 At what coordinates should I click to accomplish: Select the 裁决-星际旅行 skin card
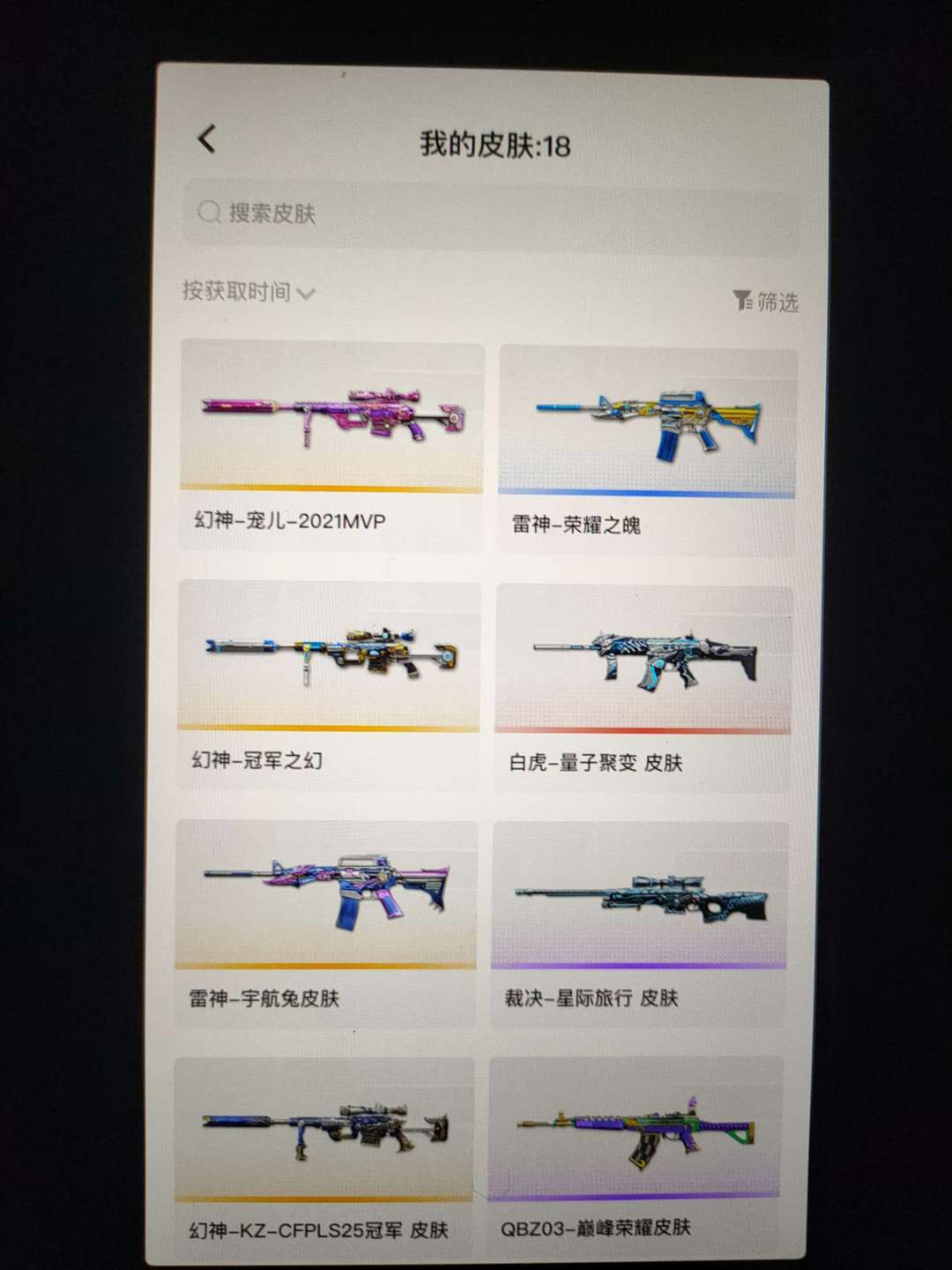(x=640, y=923)
